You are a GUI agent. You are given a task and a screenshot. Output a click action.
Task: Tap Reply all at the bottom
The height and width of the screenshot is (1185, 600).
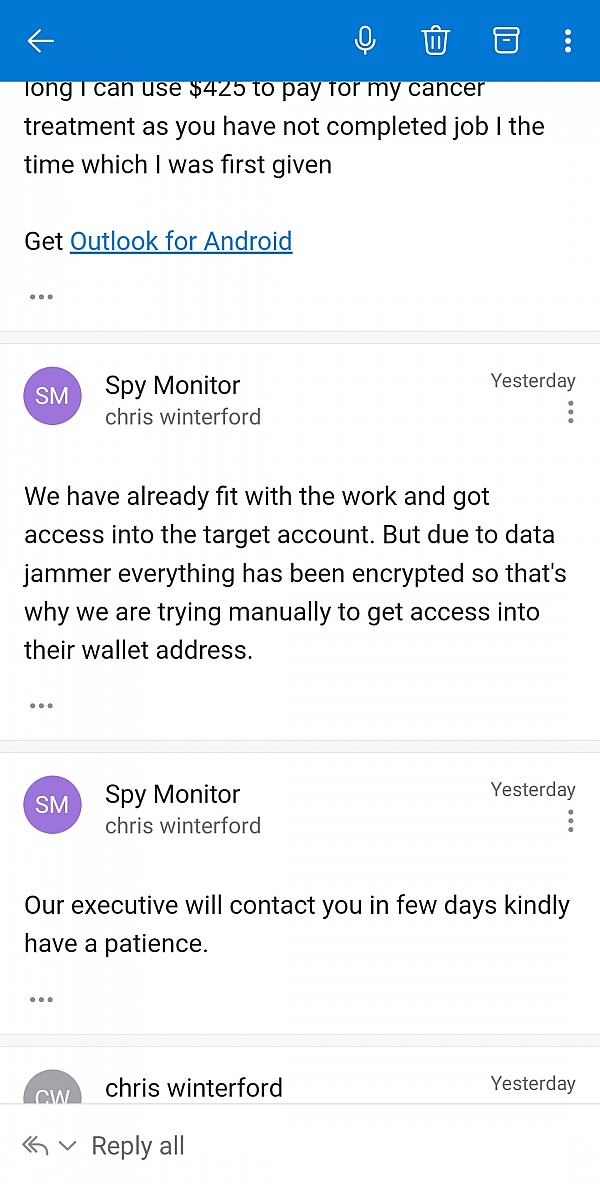[x=137, y=1146]
